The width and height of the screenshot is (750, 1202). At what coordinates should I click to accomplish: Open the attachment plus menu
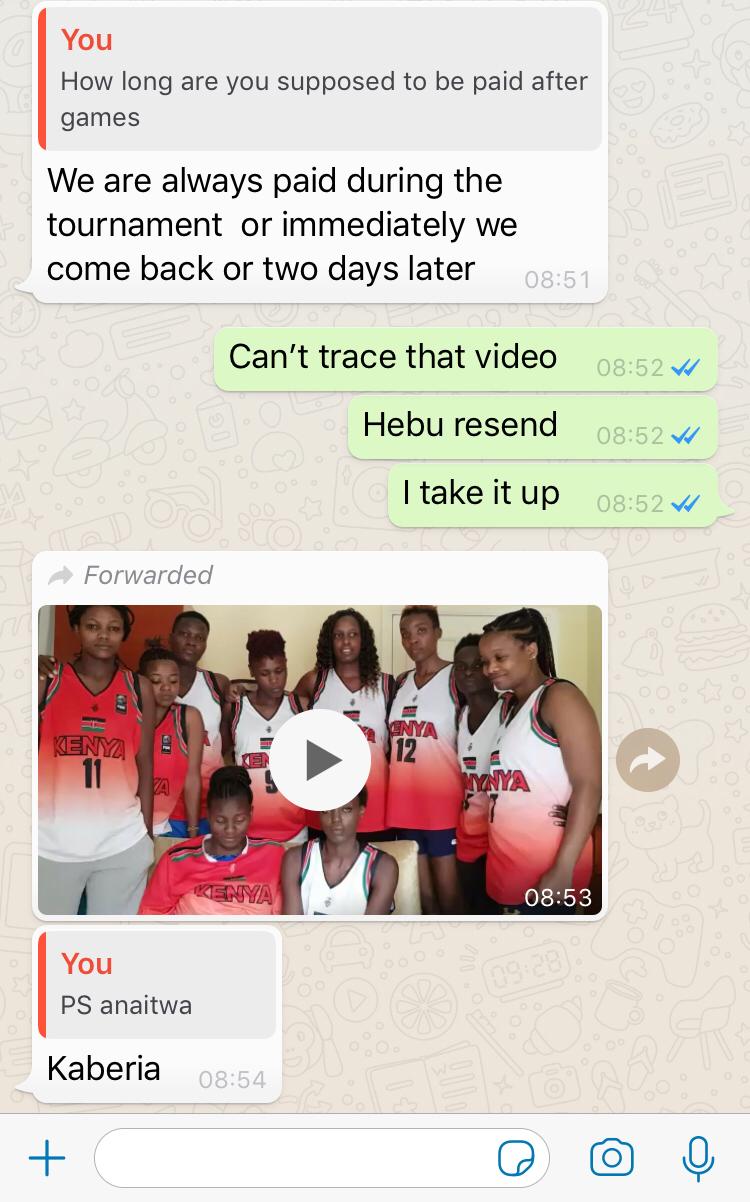pos(47,1158)
